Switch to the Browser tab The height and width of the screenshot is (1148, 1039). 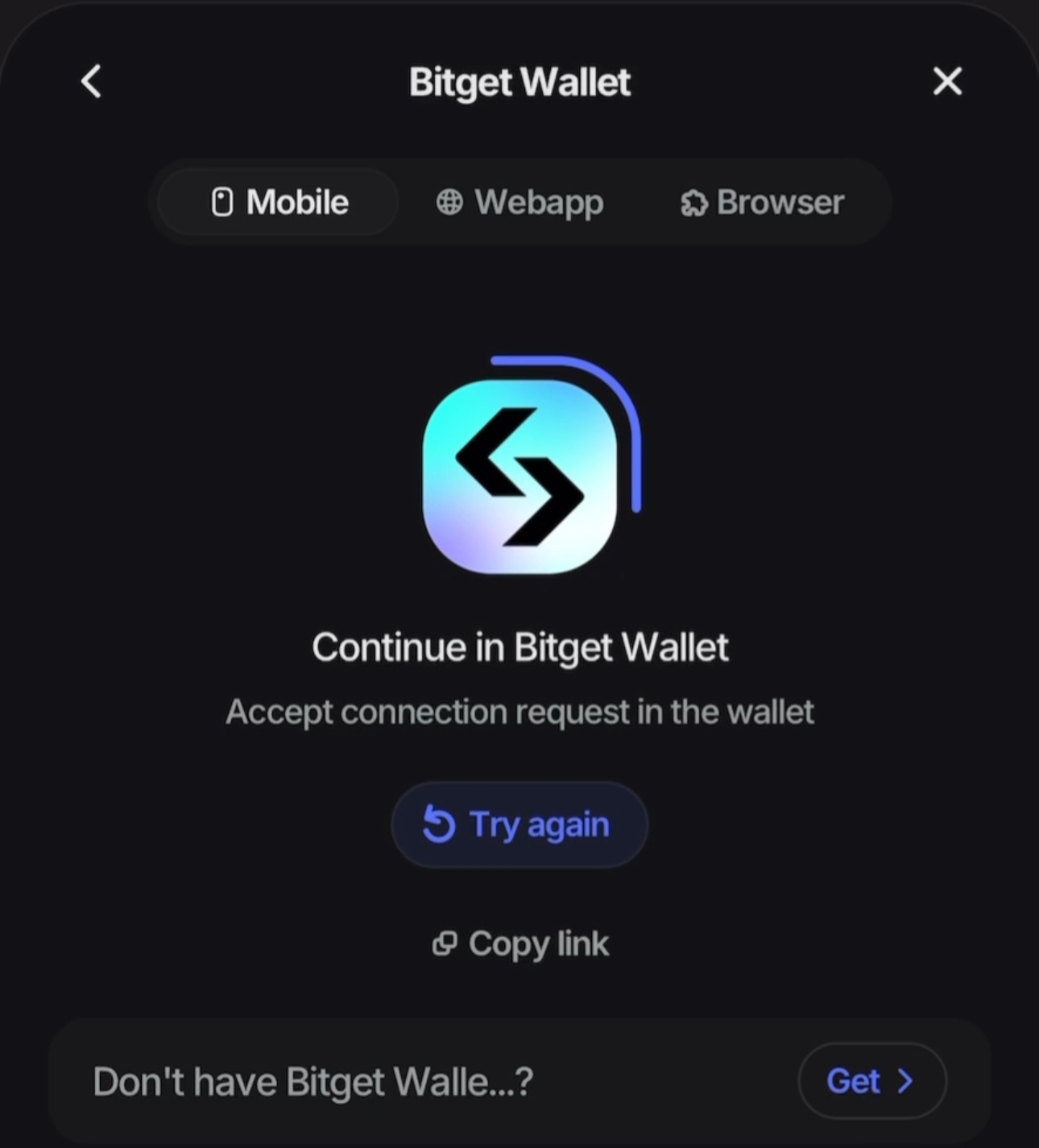(x=762, y=202)
